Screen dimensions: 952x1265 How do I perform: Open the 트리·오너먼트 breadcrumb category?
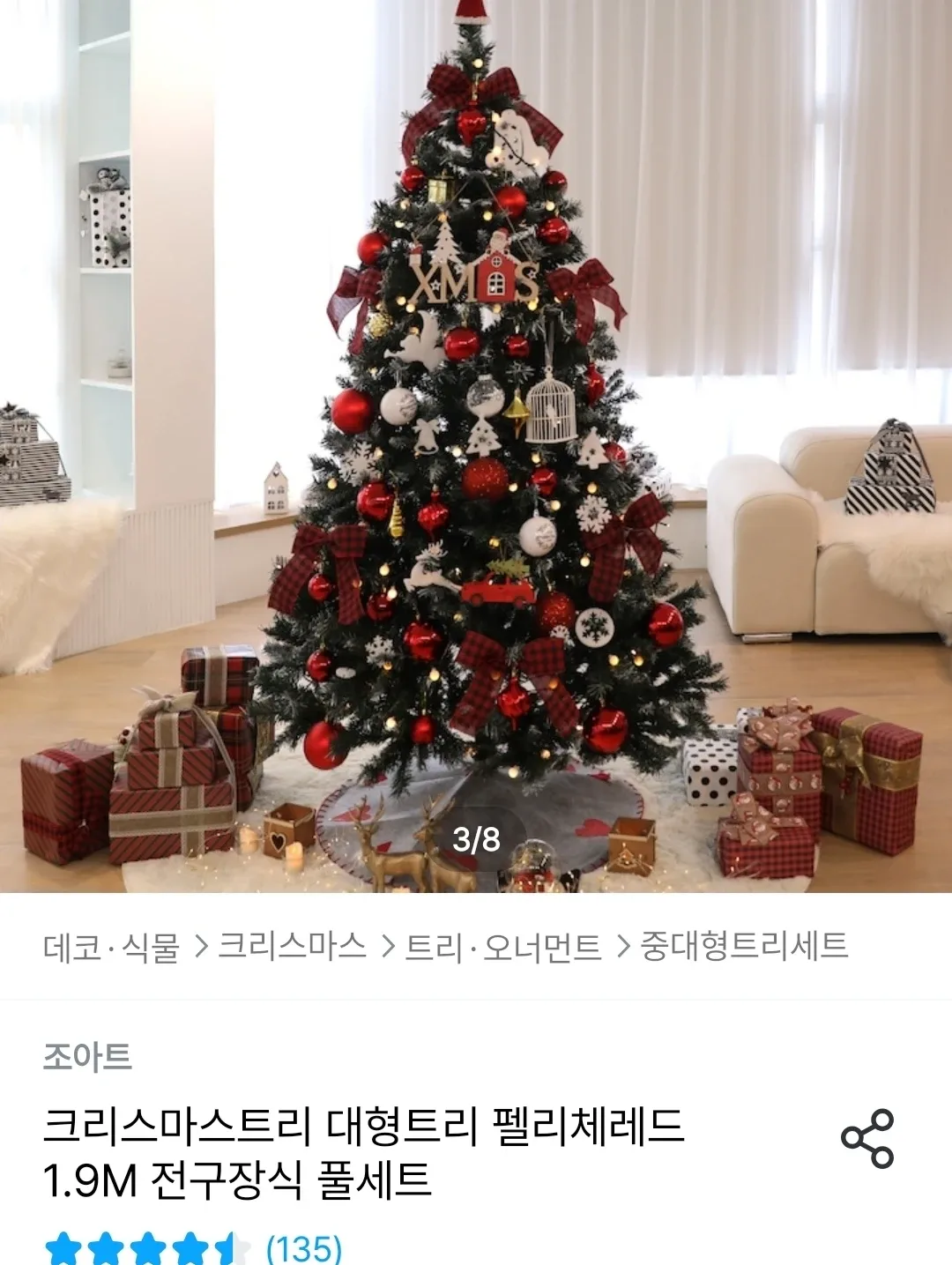tap(502, 947)
